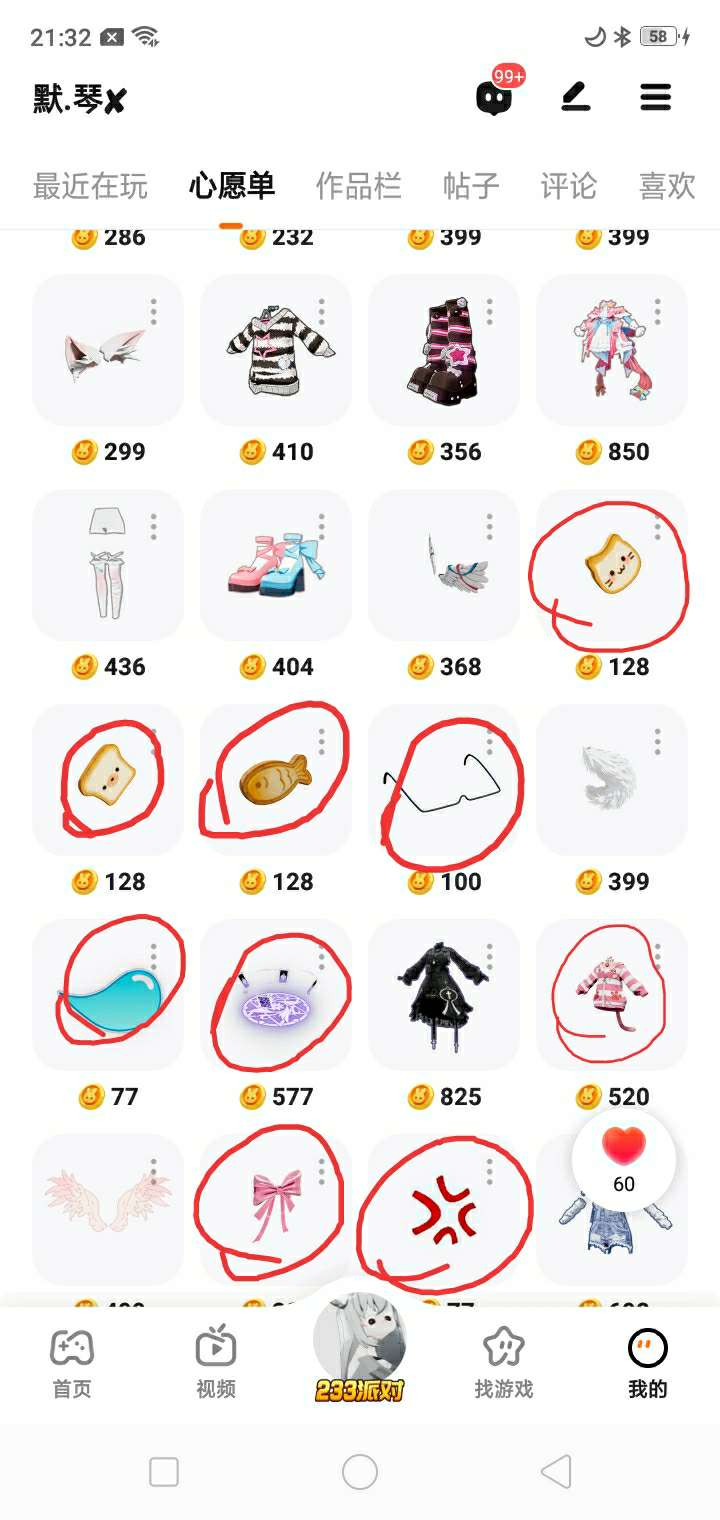
Task: Select the glasses item priced 100
Action: tap(444, 779)
